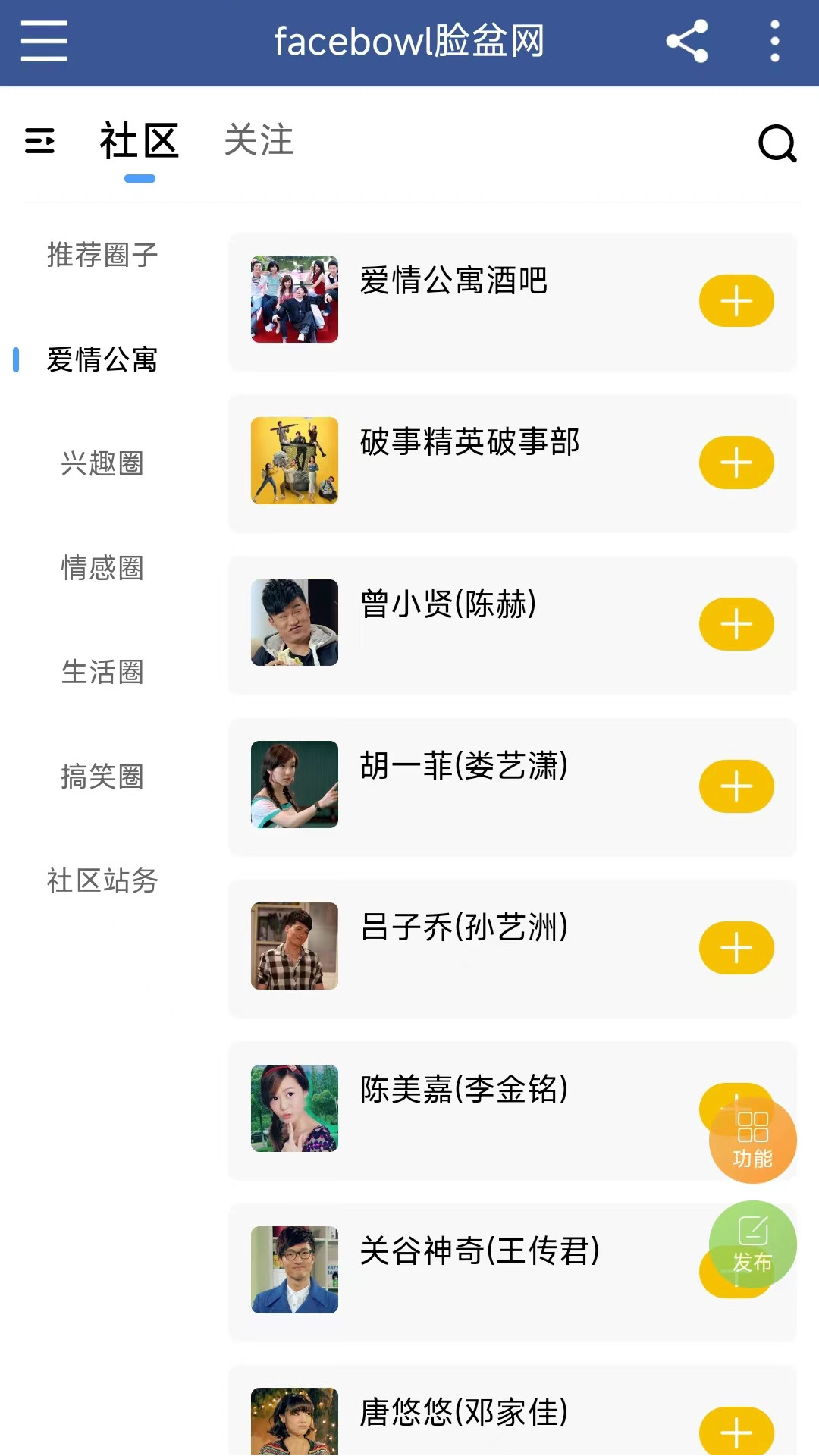Add 曾小贤(陈赫) to followed circles

coord(736,624)
